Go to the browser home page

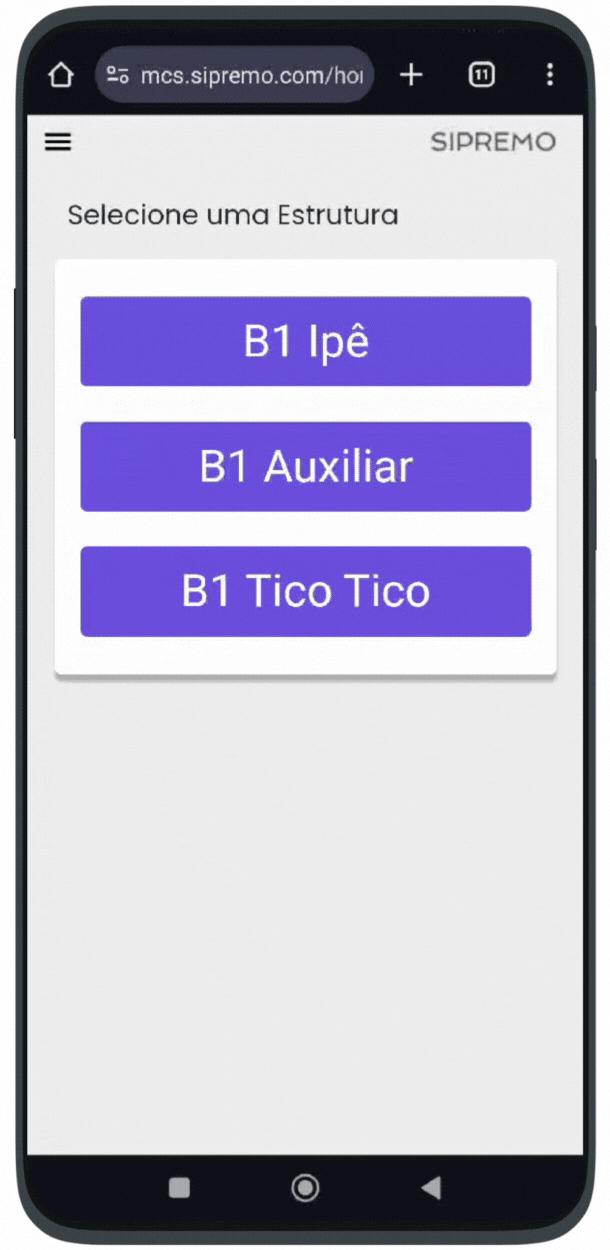pyautogui.click(x=60, y=75)
